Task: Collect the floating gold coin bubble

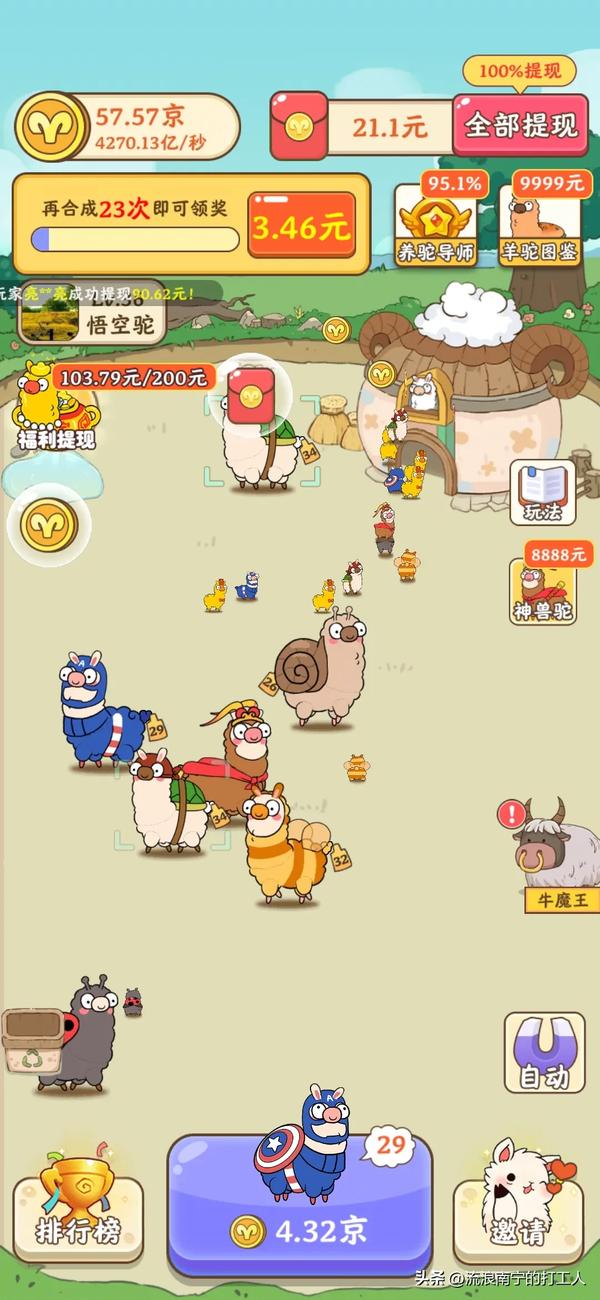Action: (49, 525)
